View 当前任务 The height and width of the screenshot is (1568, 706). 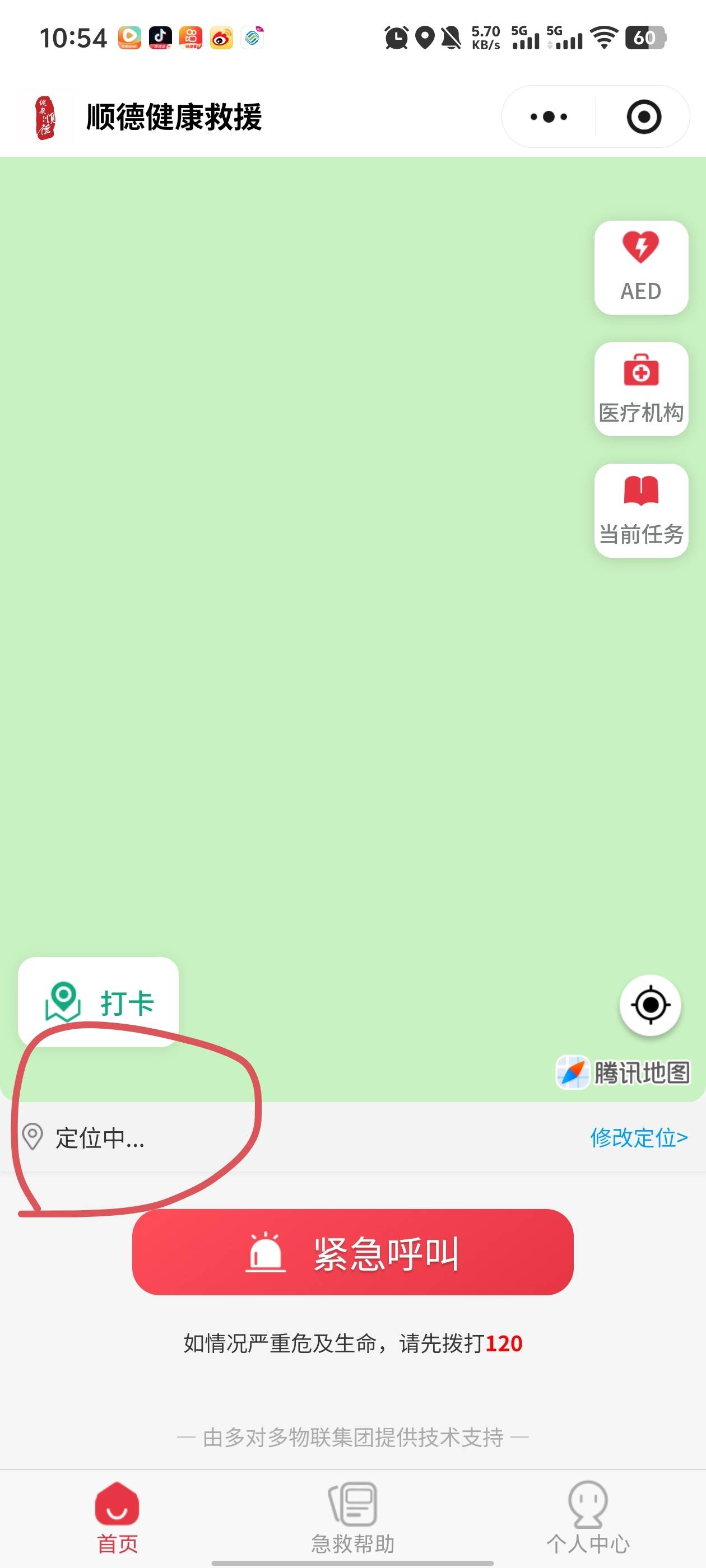coord(641,511)
